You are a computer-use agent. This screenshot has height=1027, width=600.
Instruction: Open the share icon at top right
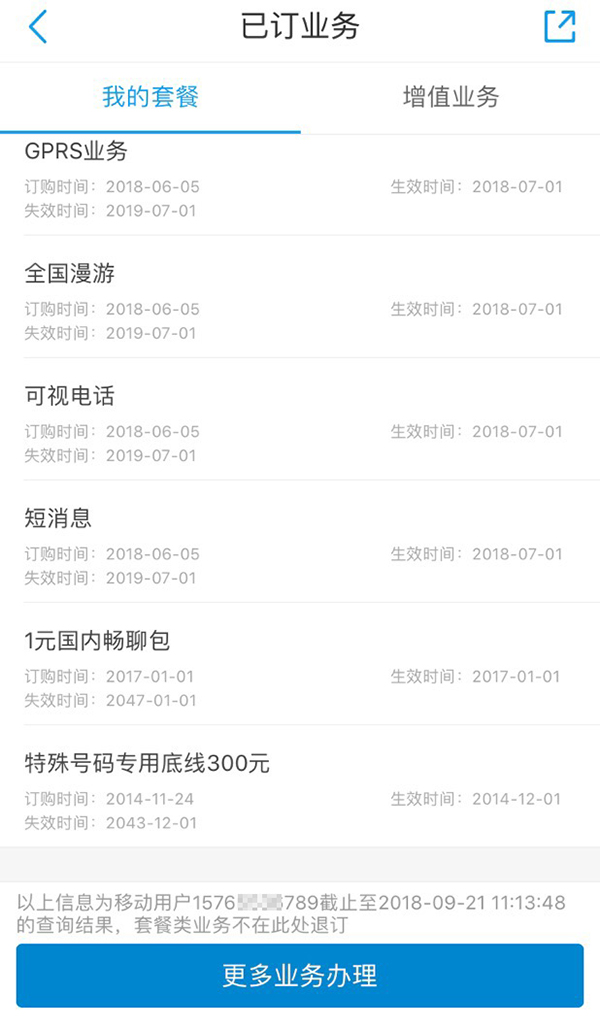[560, 27]
